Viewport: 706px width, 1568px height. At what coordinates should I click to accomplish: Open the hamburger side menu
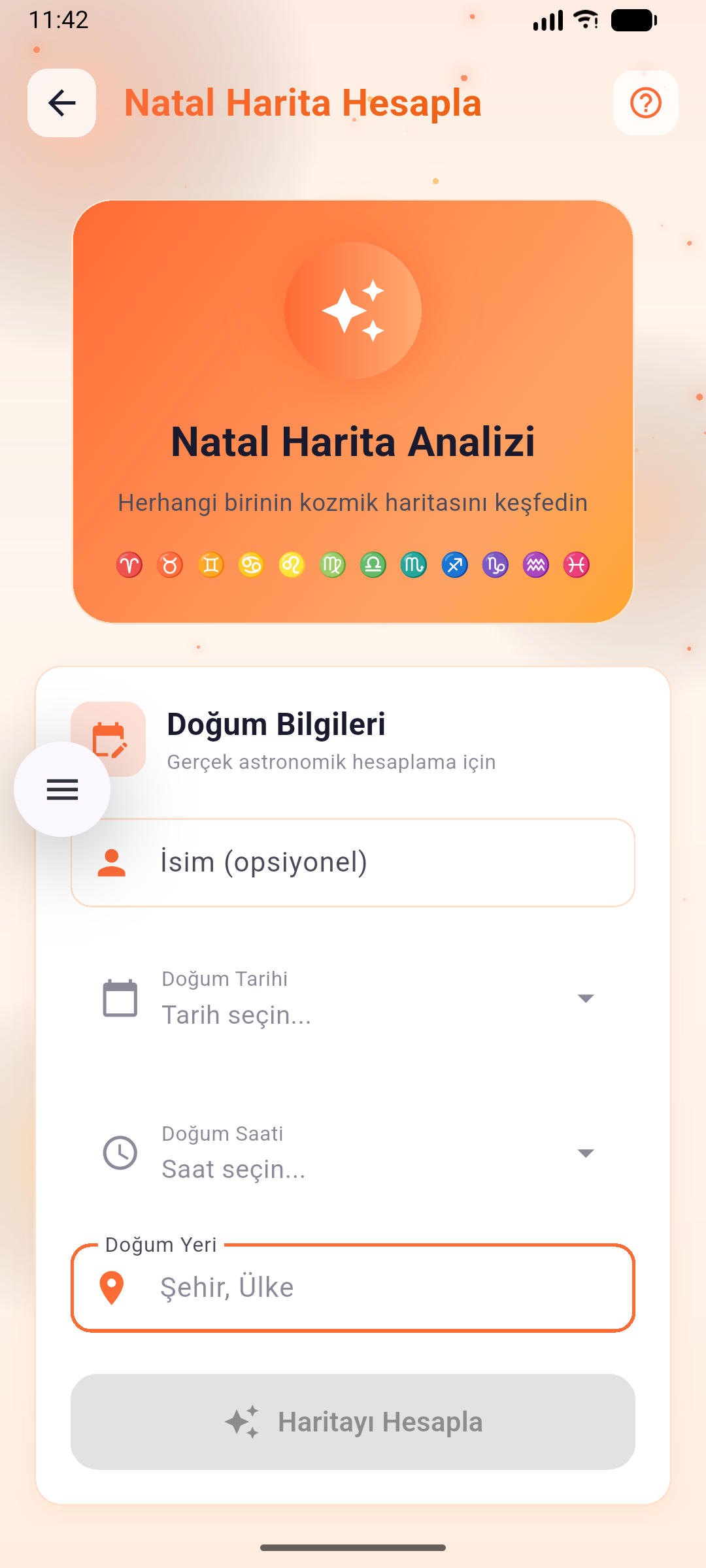(x=61, y=789)
